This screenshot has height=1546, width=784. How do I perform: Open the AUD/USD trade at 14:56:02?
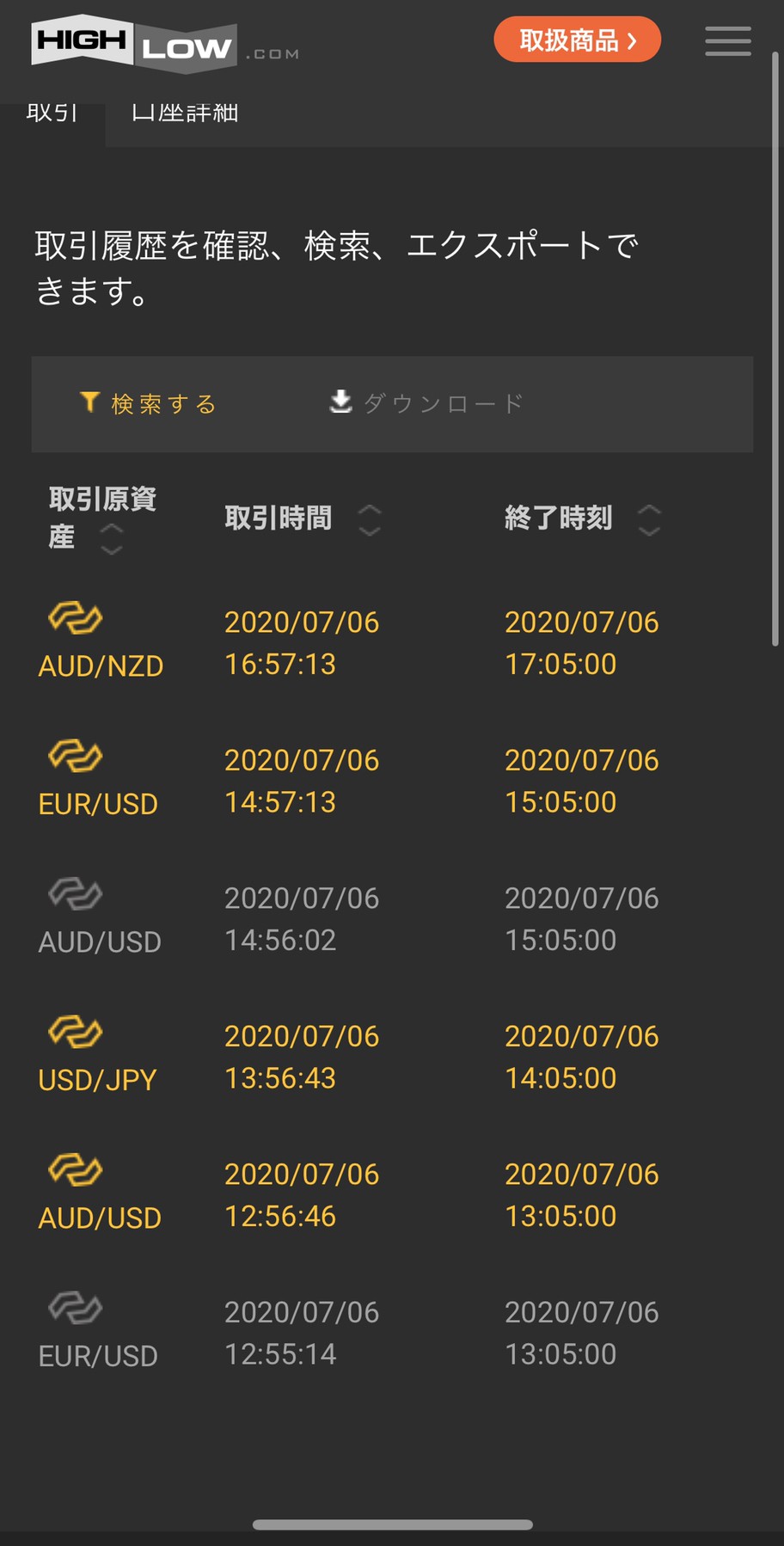coord(392,917)
